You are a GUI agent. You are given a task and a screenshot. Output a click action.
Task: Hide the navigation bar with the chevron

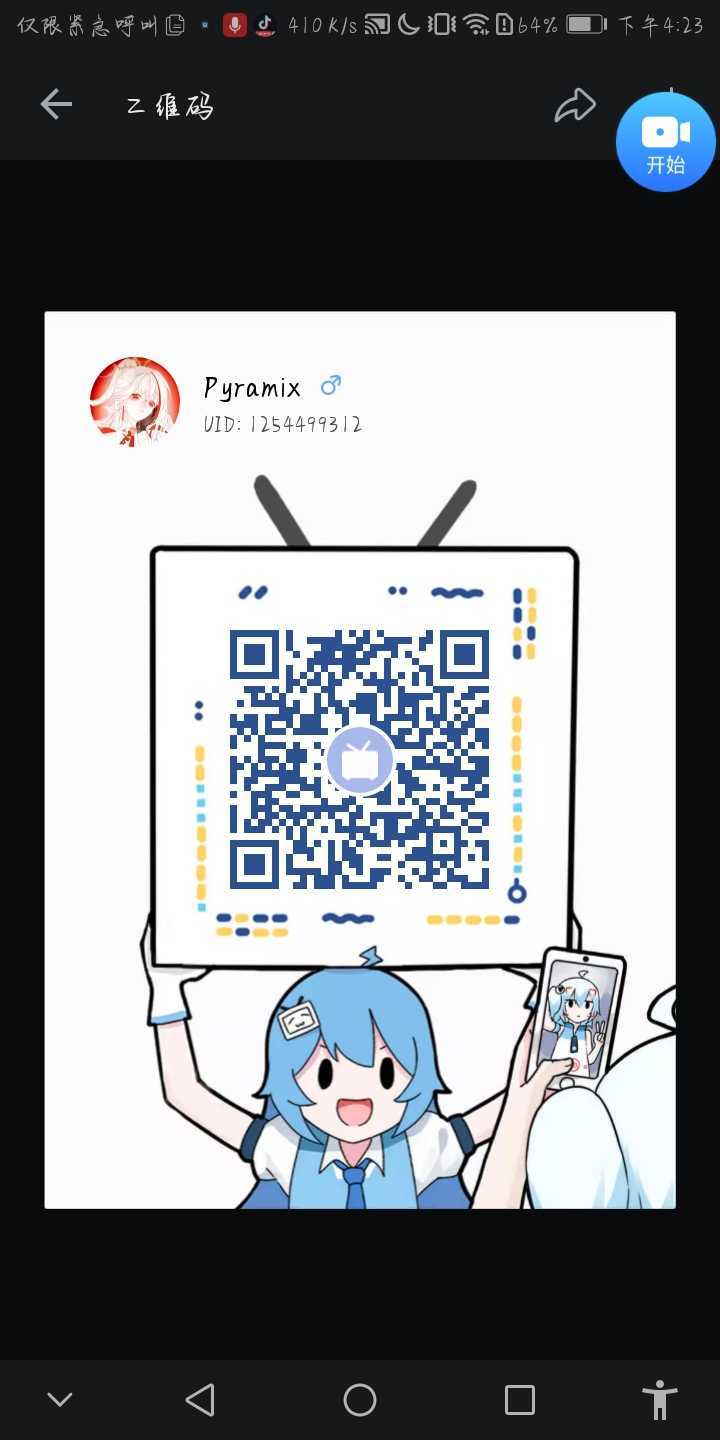(x=60, y=1399)
